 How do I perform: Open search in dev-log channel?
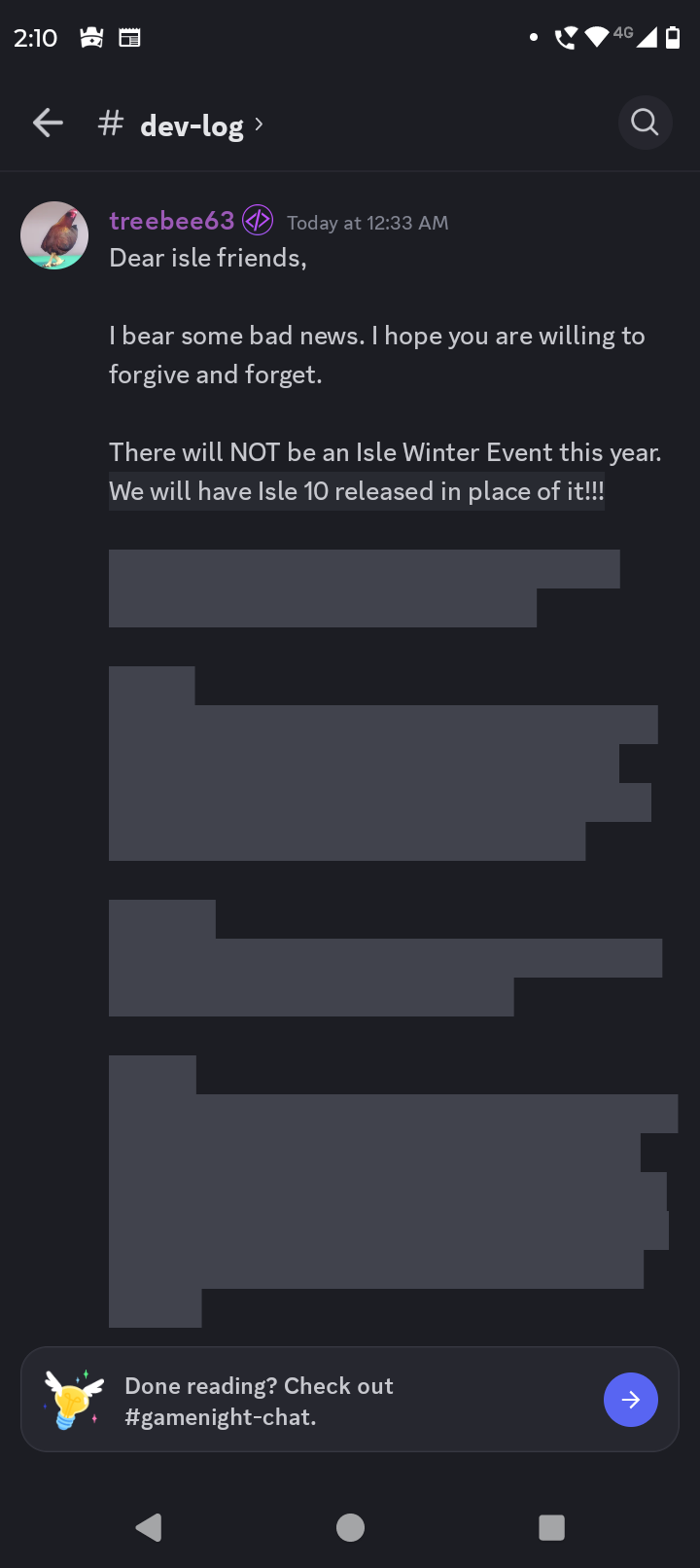645,123
